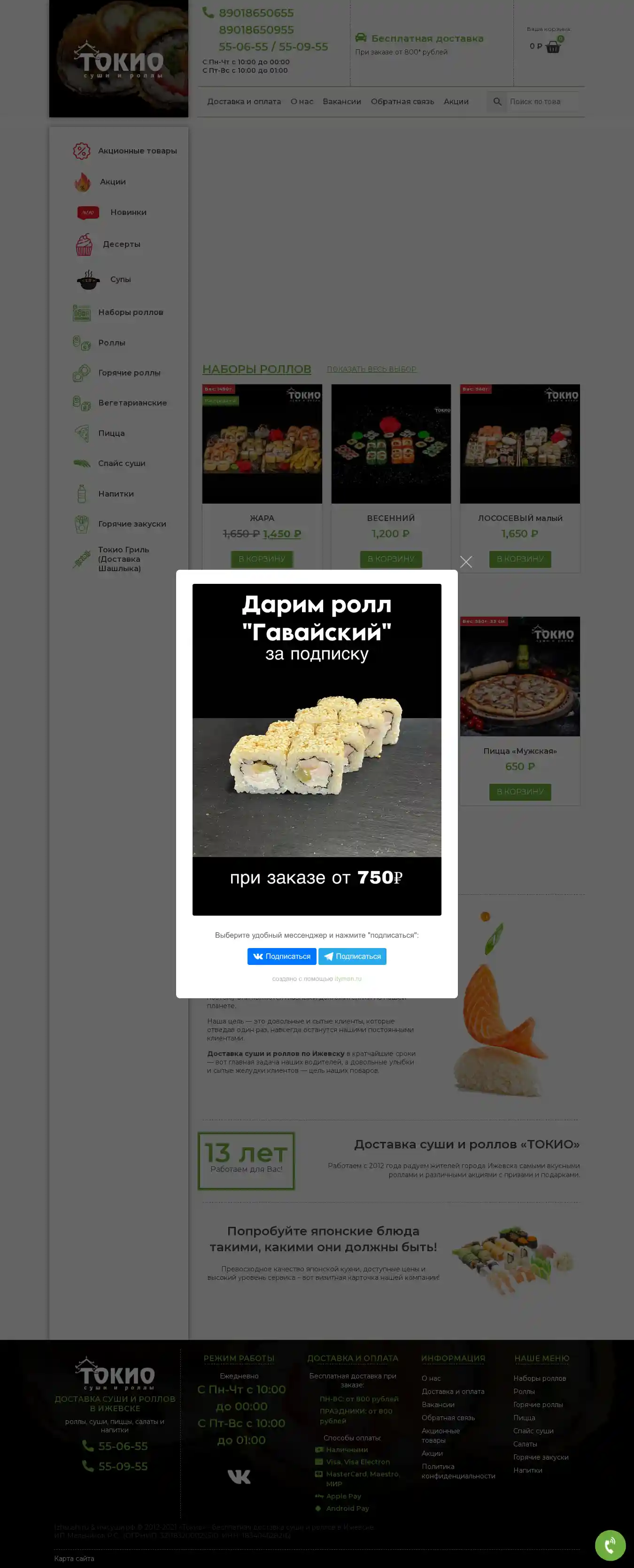Open Новинки category
This screenshot has width=634, height=1568.
128,213
